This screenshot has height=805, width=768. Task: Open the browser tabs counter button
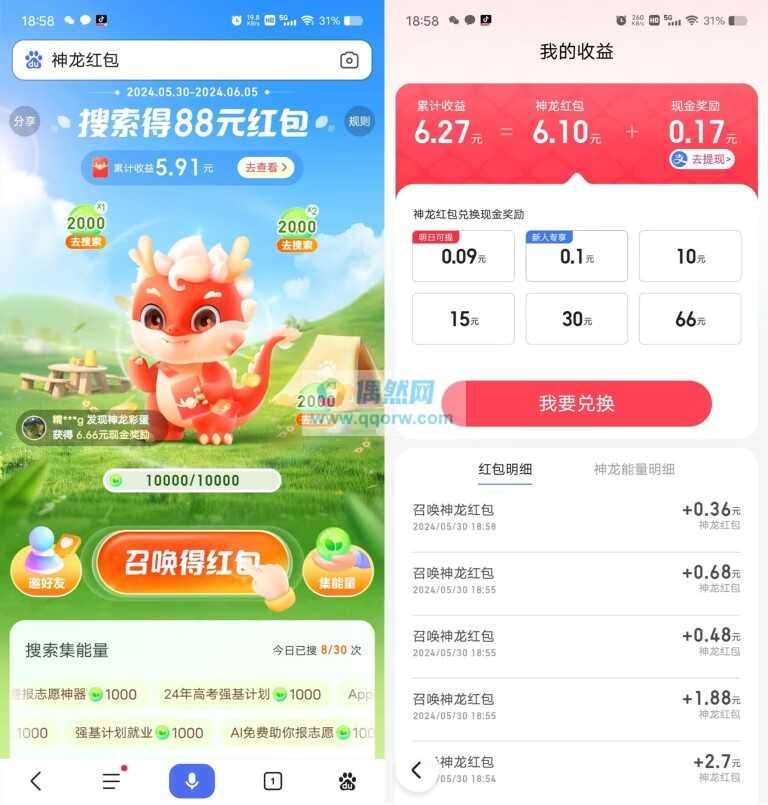[x=272, y=781]
